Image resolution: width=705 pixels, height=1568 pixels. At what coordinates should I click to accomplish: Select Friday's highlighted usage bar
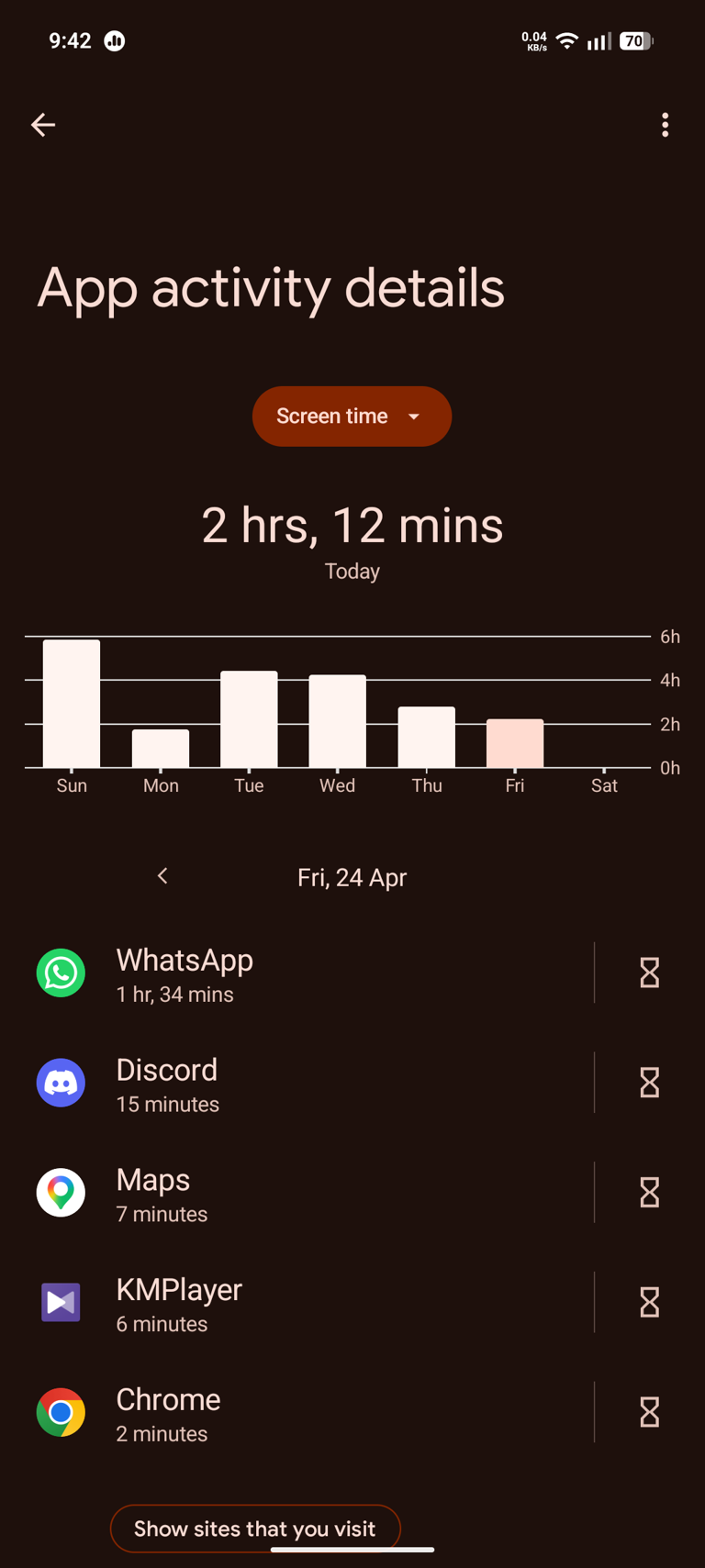click(x=514, y=743)
